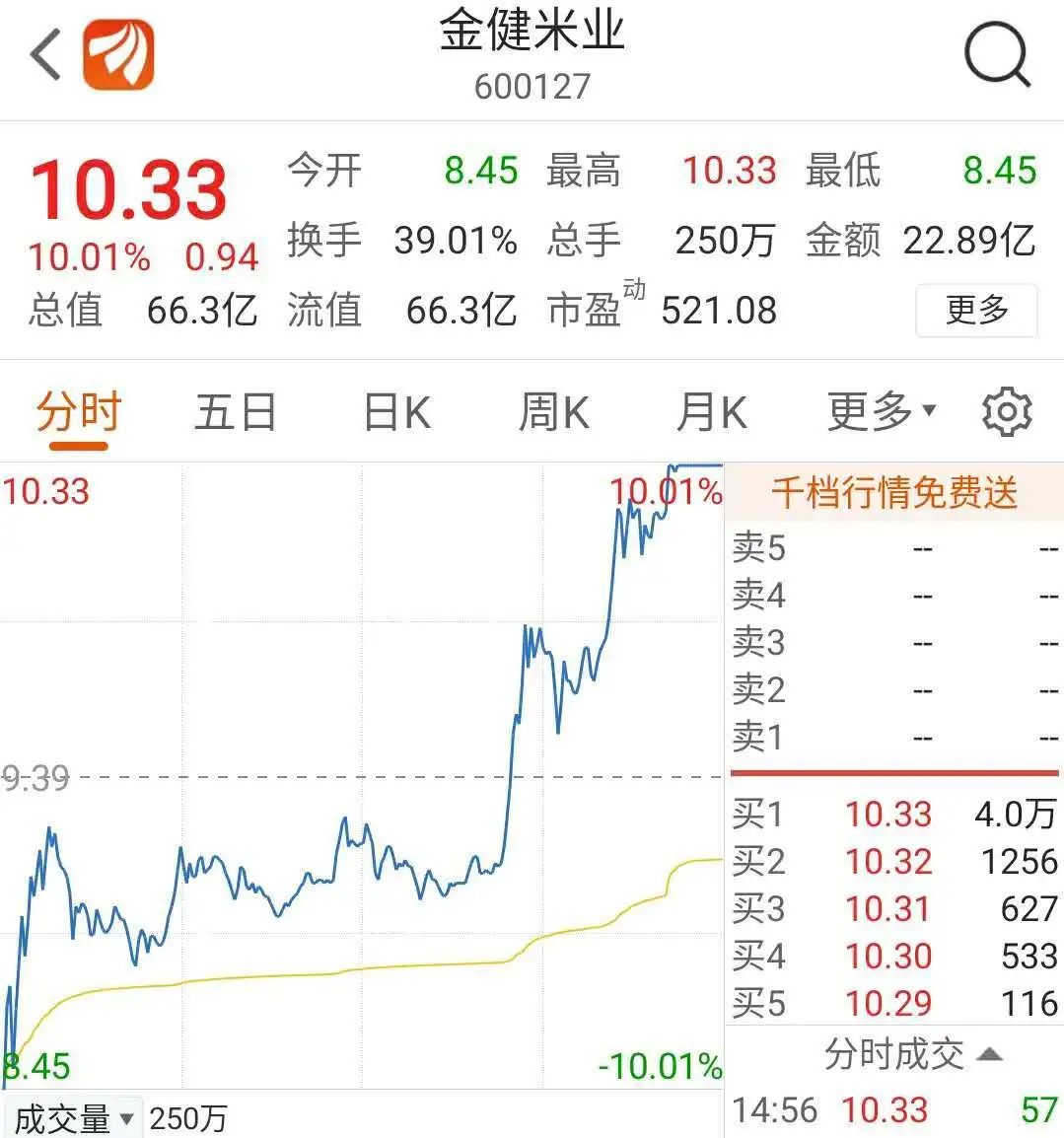Open the orange app logo icon
Screen dimensions: 1064x1138
(x=118, y=54)
